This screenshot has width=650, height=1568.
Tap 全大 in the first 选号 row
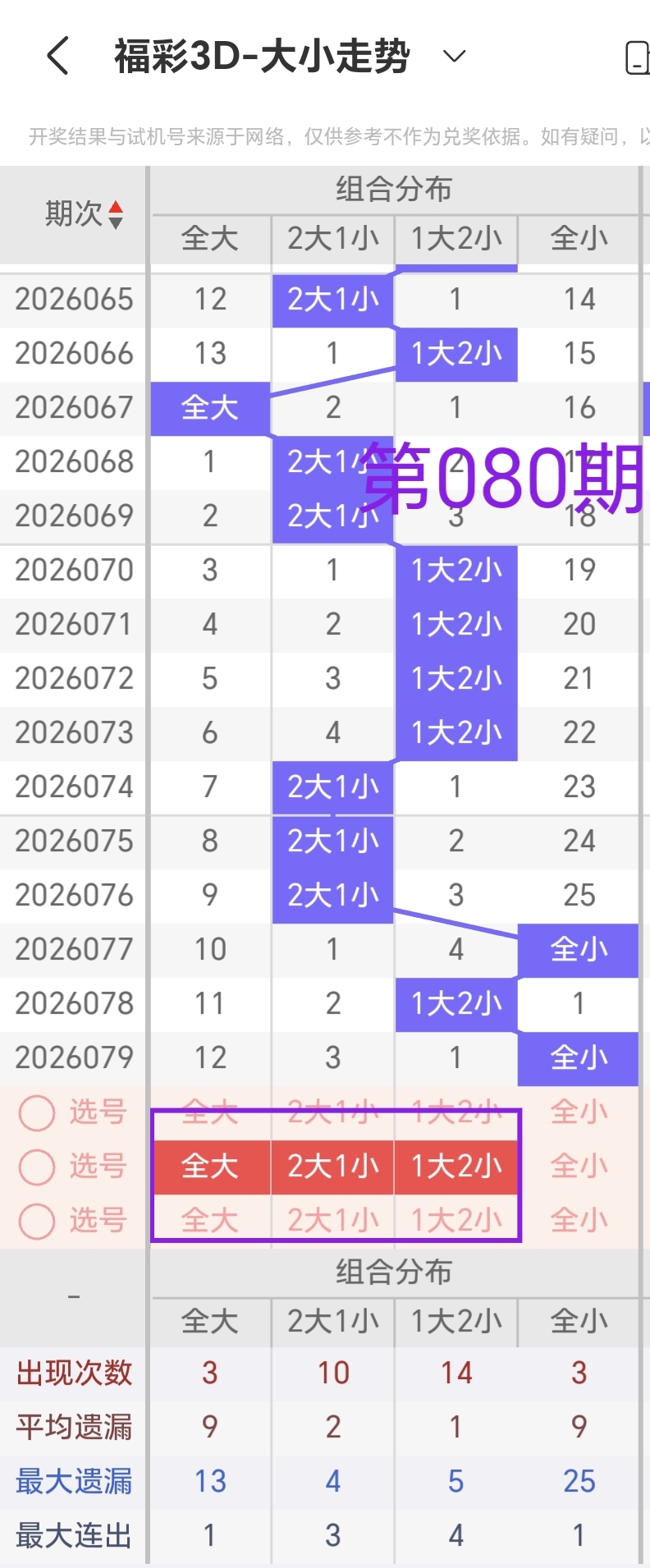(209, 1112)
